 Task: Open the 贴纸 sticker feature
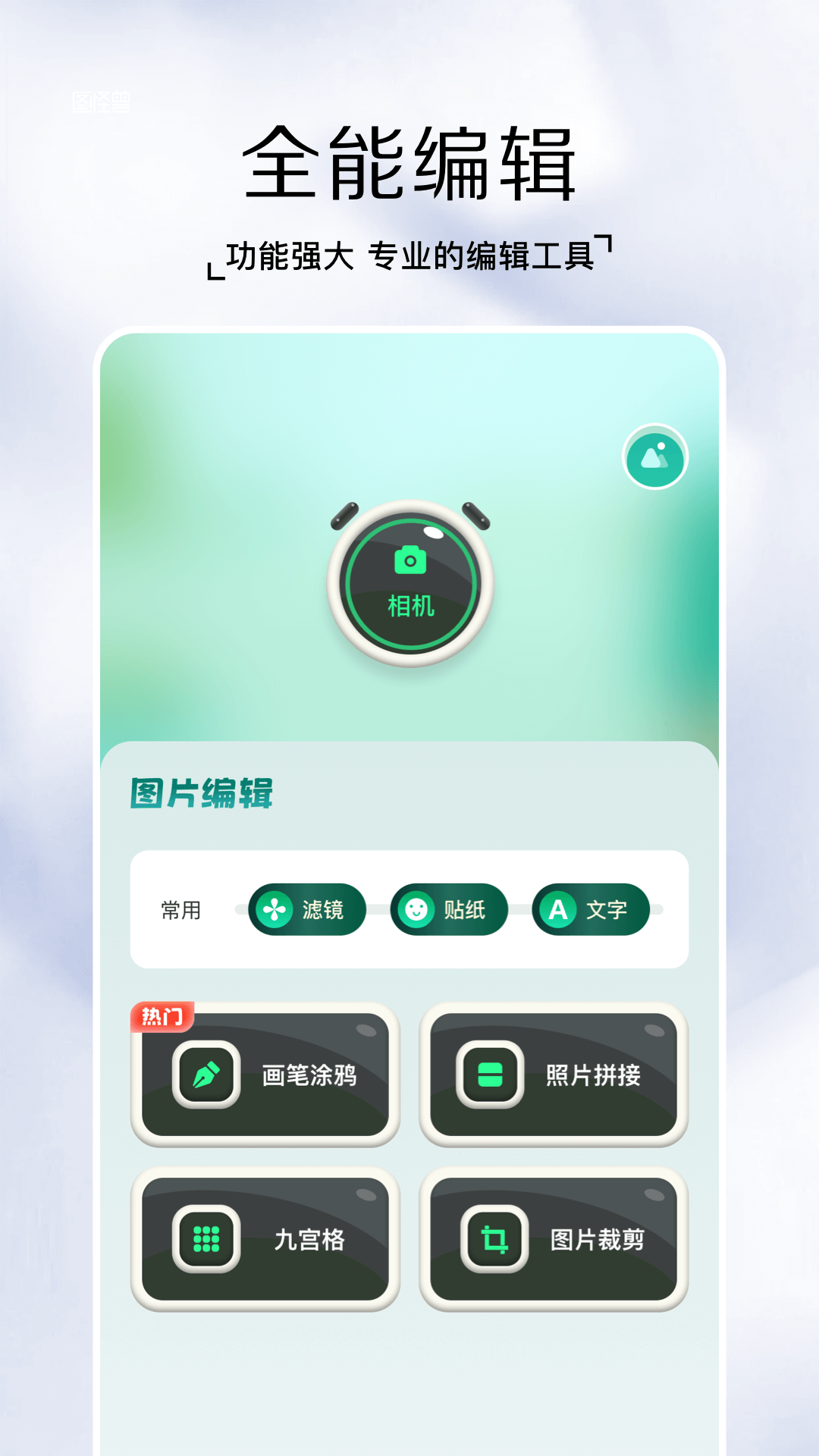tap(449, 910)
